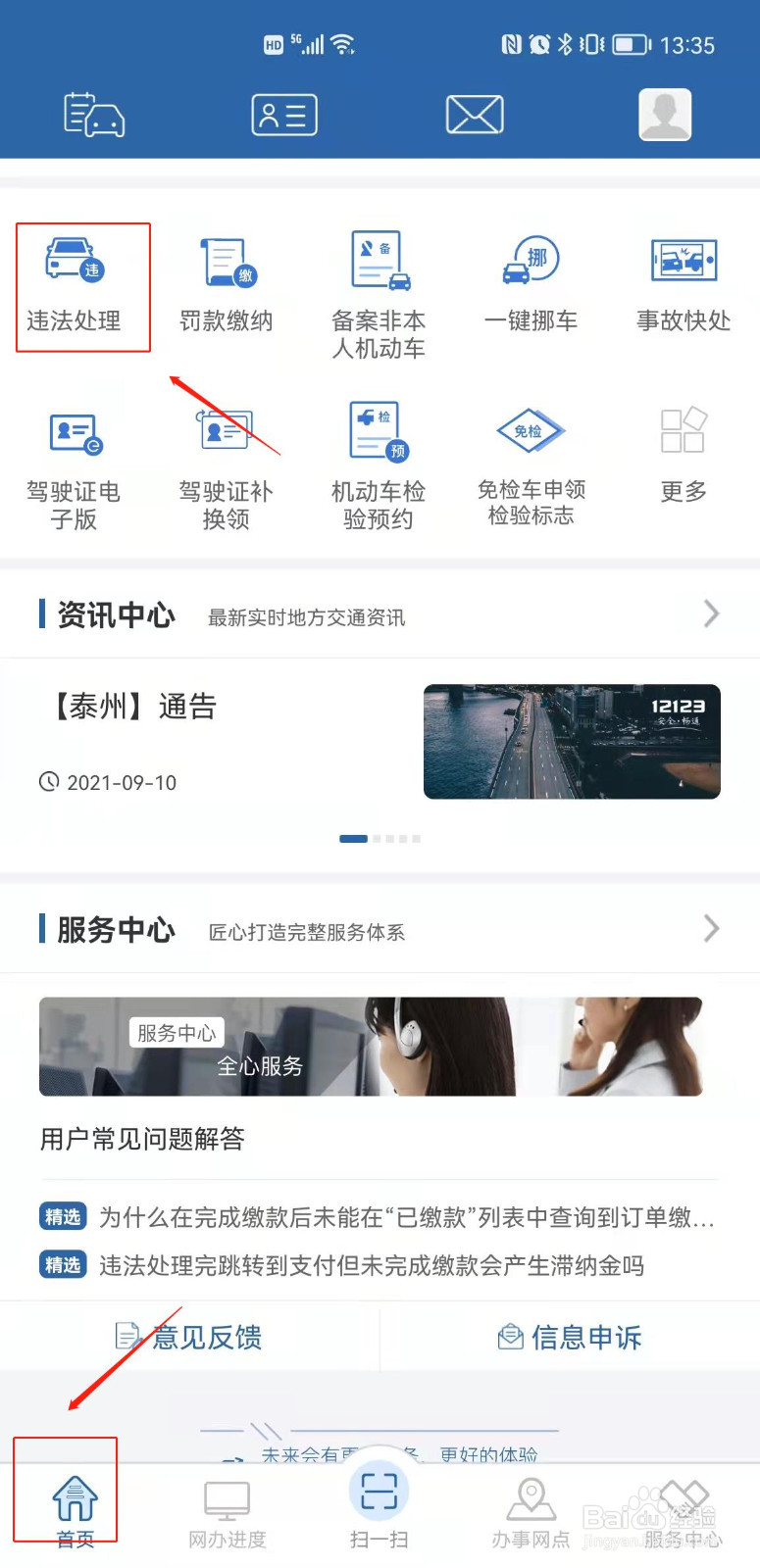Expand the 资讯中心 news center section
The width and height of the screenshot is (760, 1568).
711,613
